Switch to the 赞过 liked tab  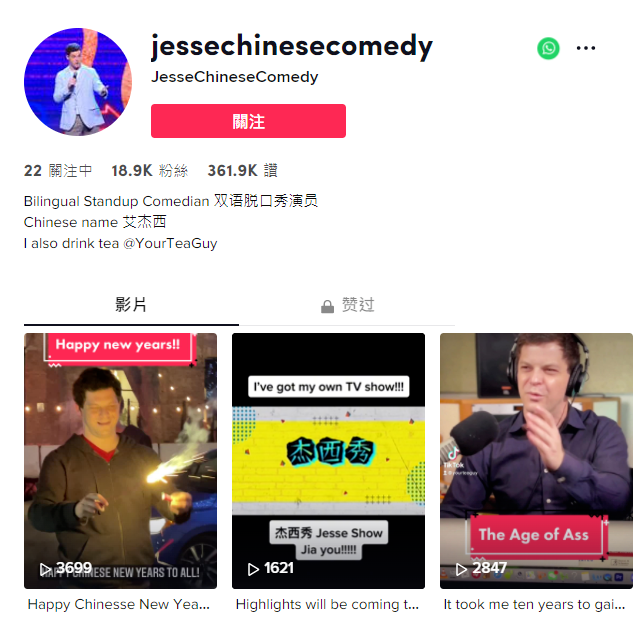pos(347,305)
